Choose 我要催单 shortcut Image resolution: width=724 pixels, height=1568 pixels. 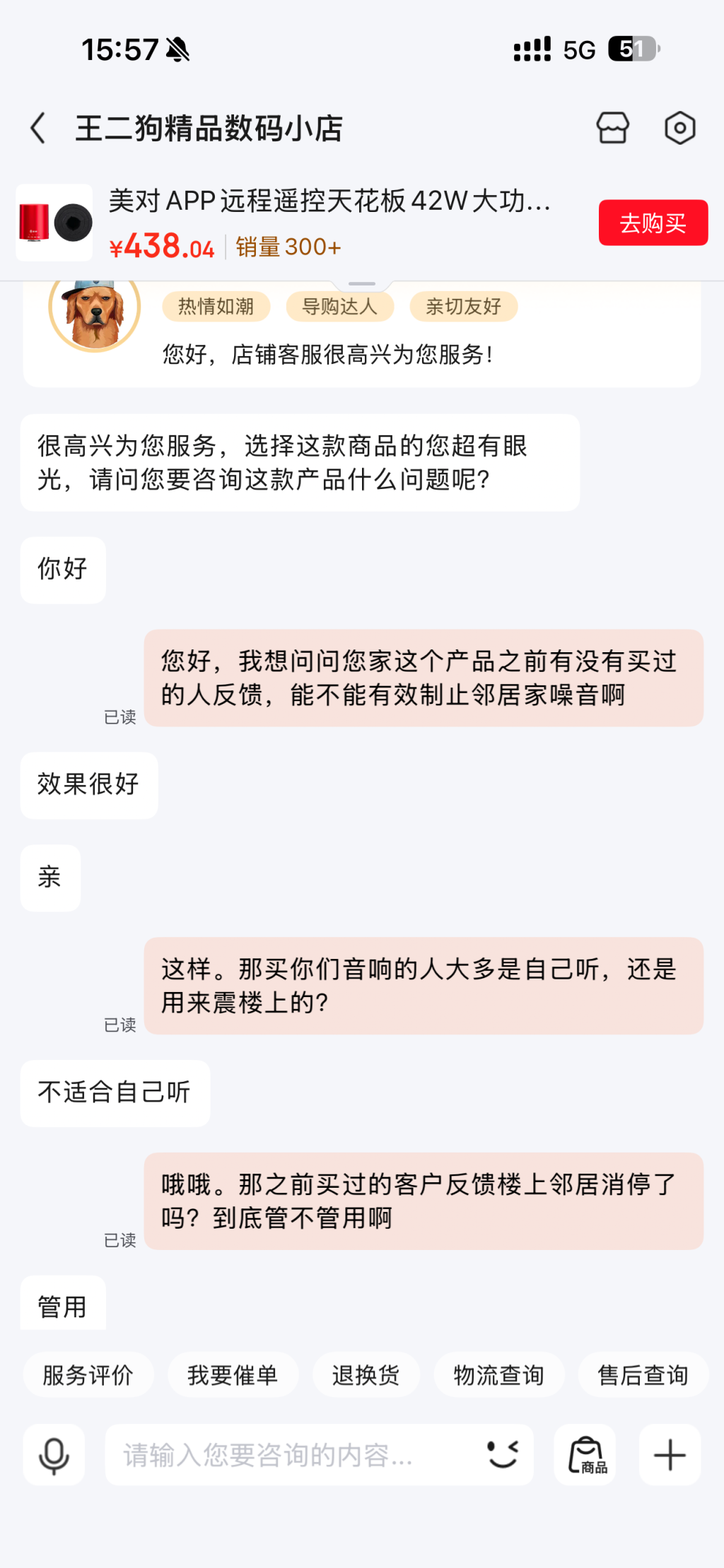click(233, 1375)
